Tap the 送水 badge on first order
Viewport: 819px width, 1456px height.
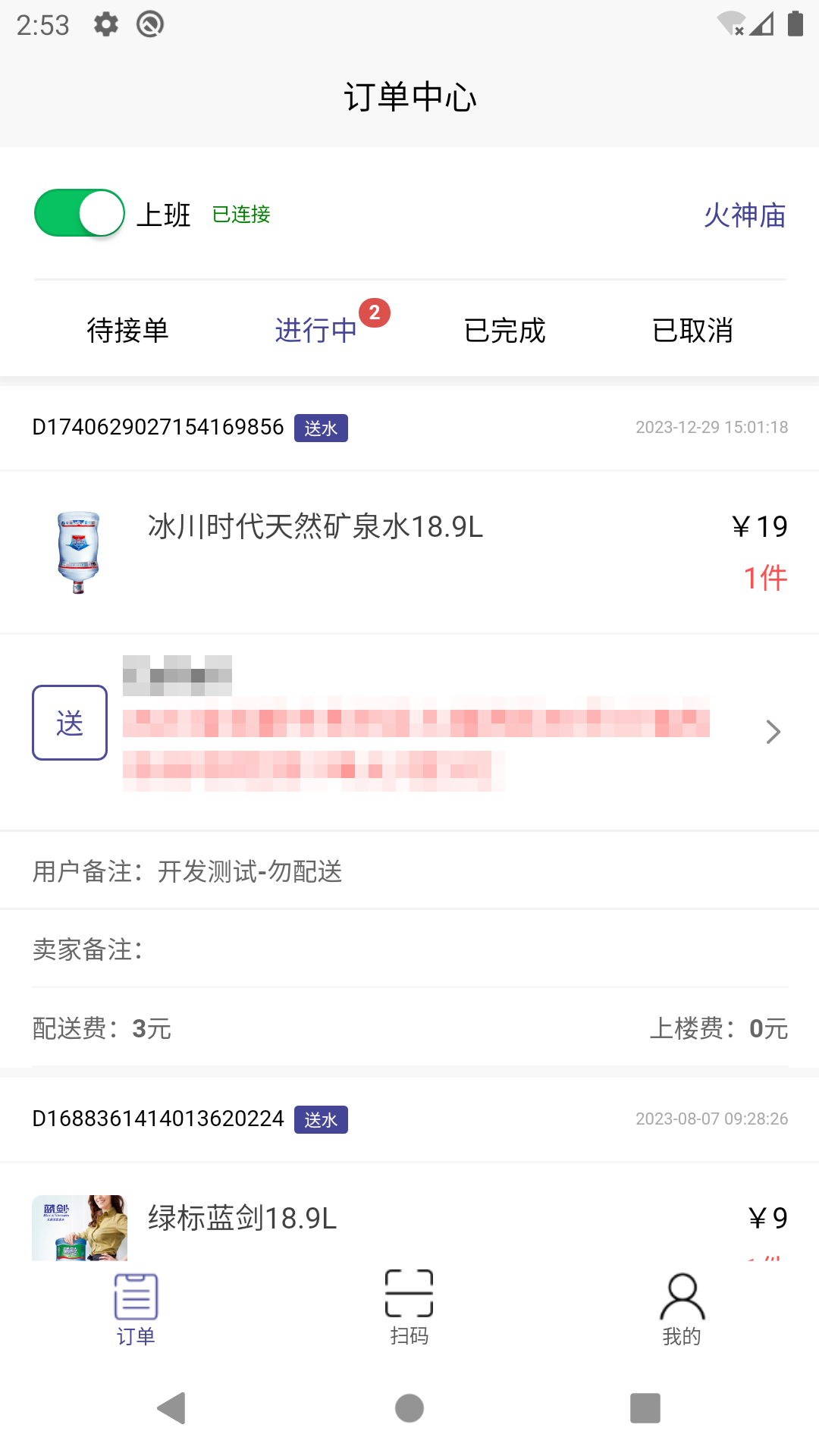click(x=320, y=428)
